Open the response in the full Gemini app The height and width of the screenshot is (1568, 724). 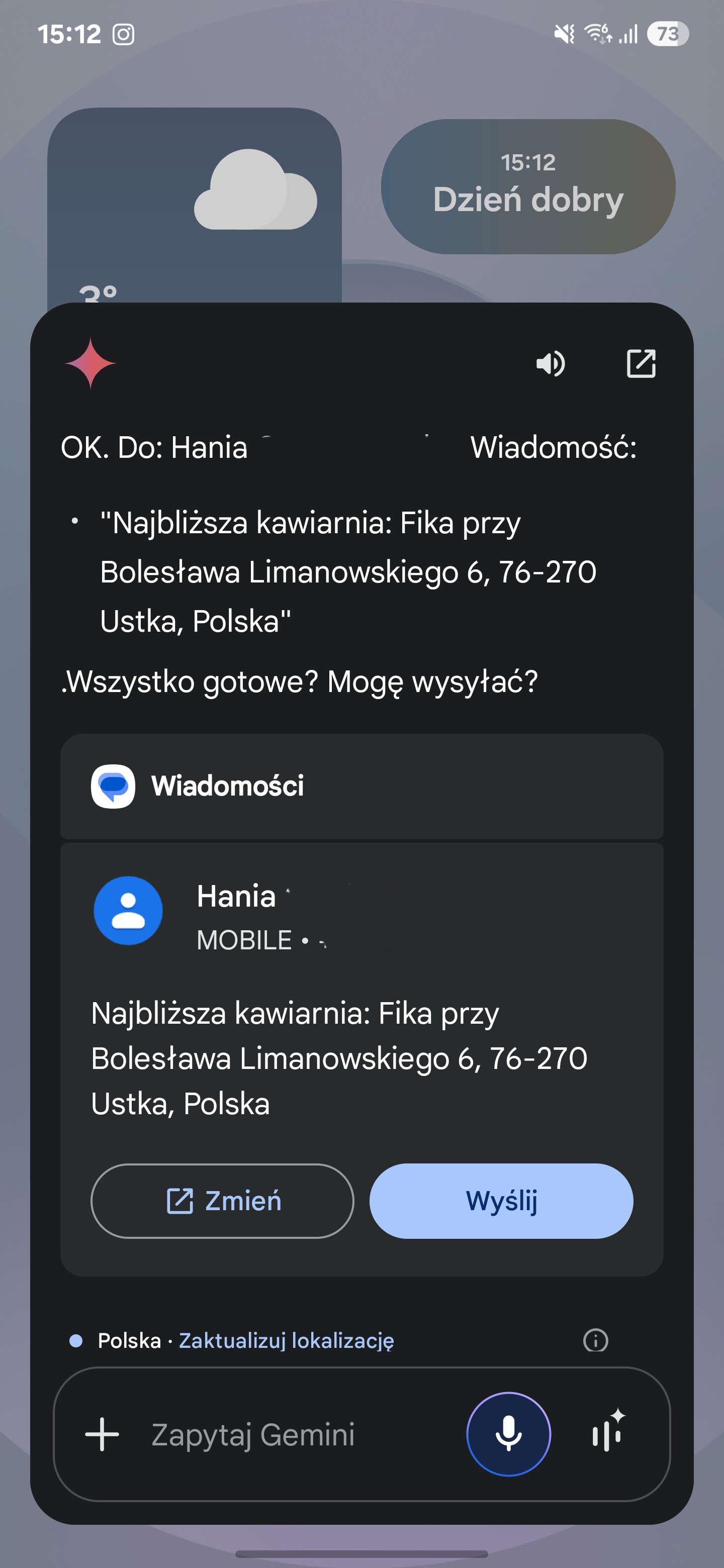(641, 364)
